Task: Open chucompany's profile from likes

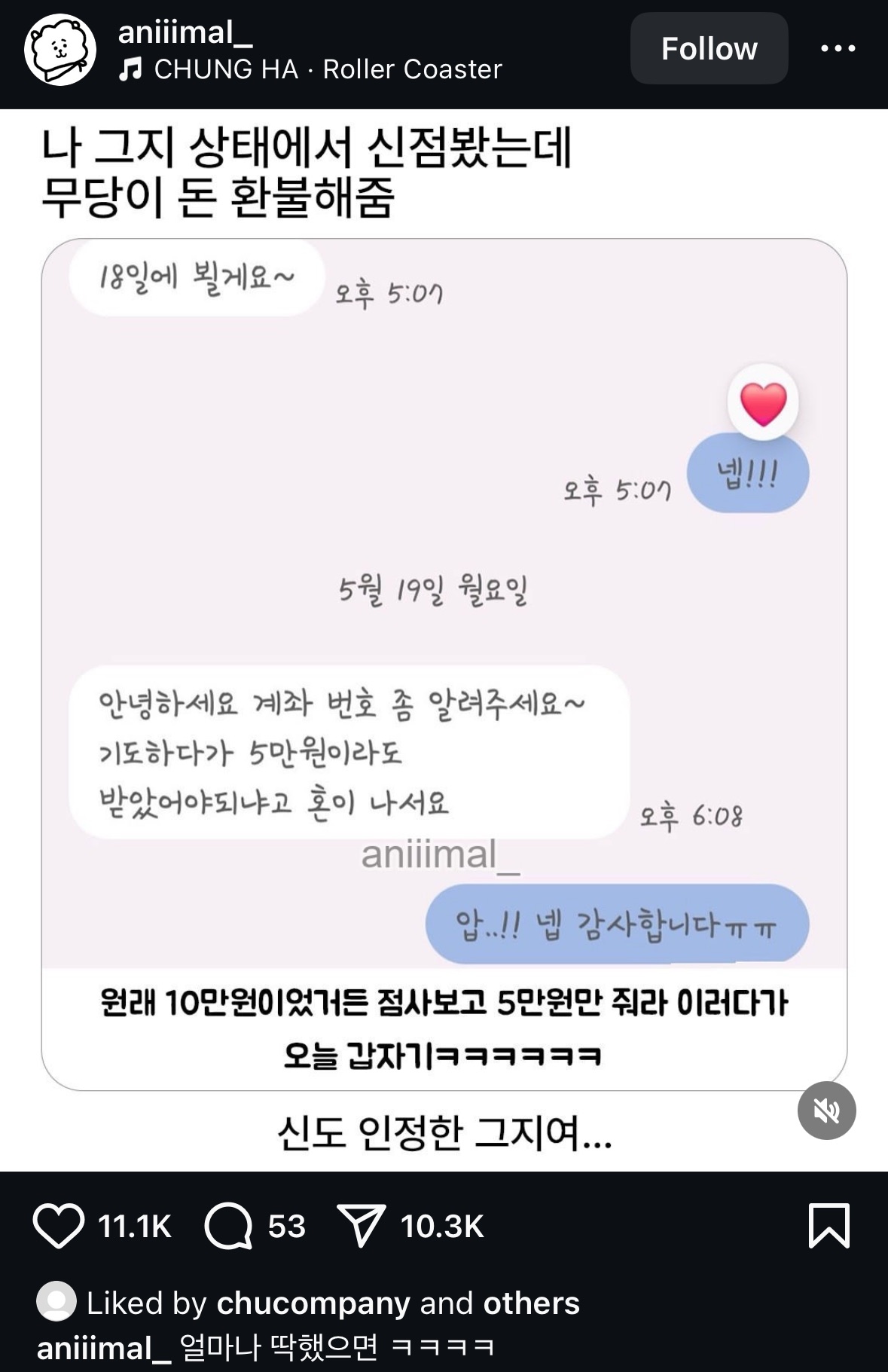Action: pos(313,1303)
